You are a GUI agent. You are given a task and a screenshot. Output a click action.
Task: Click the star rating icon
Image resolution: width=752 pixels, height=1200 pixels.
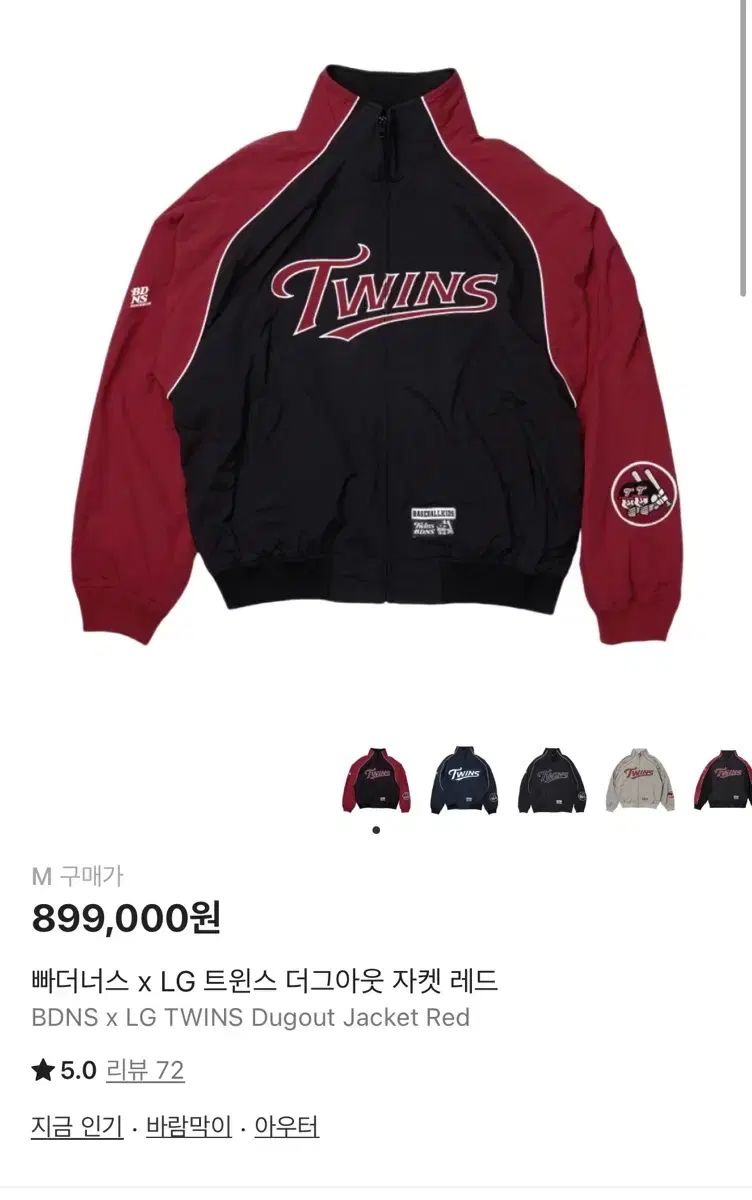(41, 1068)
